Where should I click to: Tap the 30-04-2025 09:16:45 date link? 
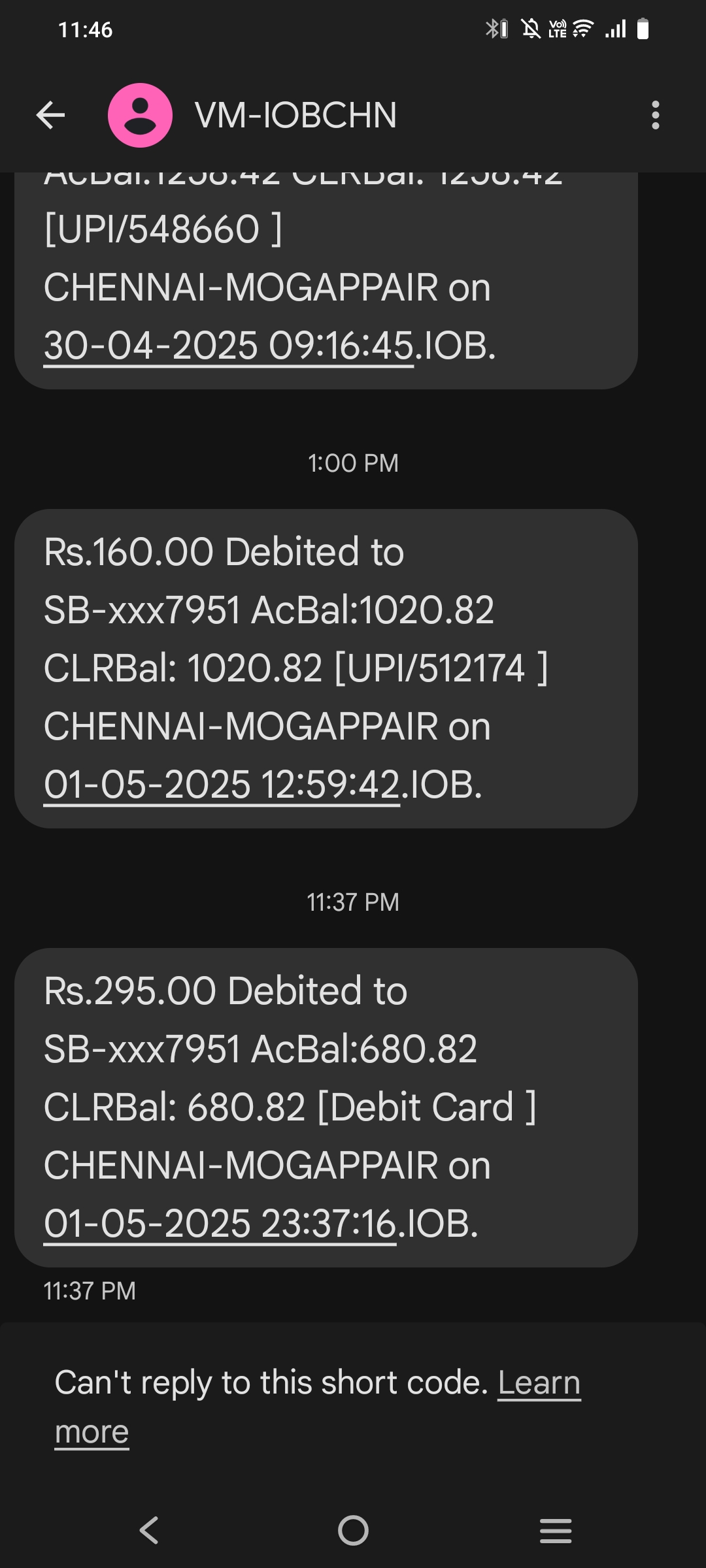click(x=228, y=346)
